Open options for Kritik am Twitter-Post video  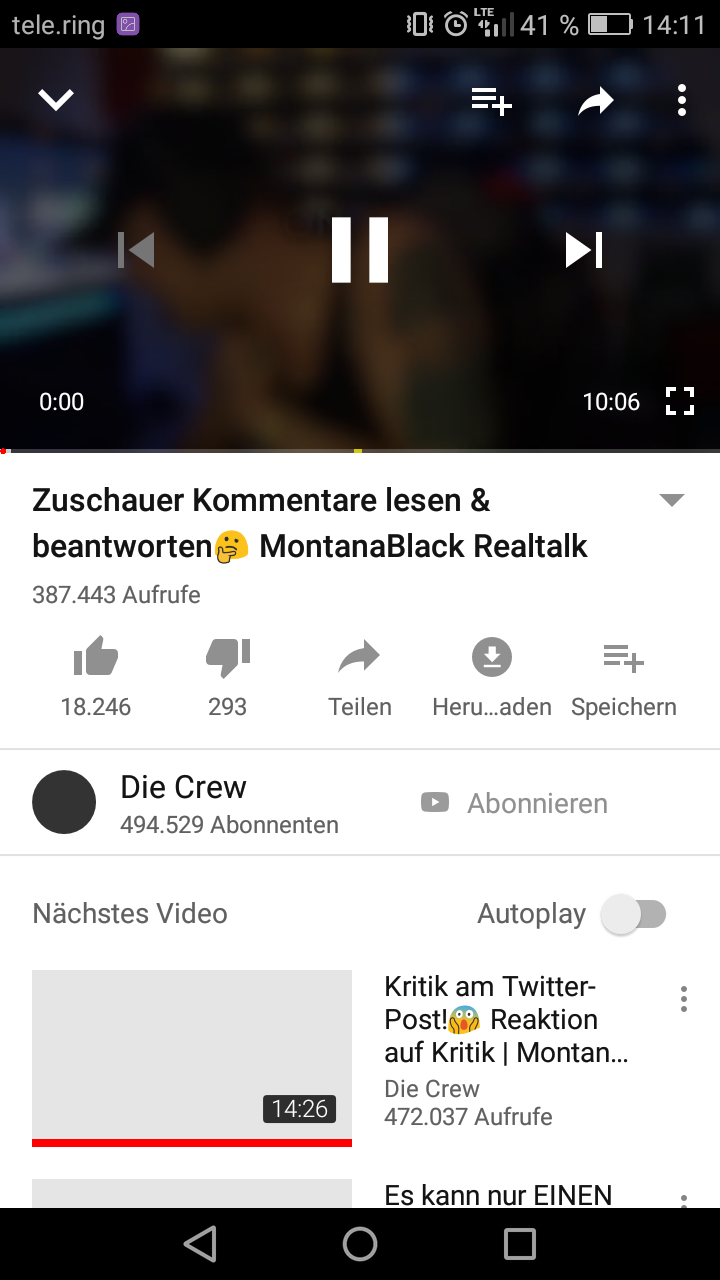click(x=684, y=999)
